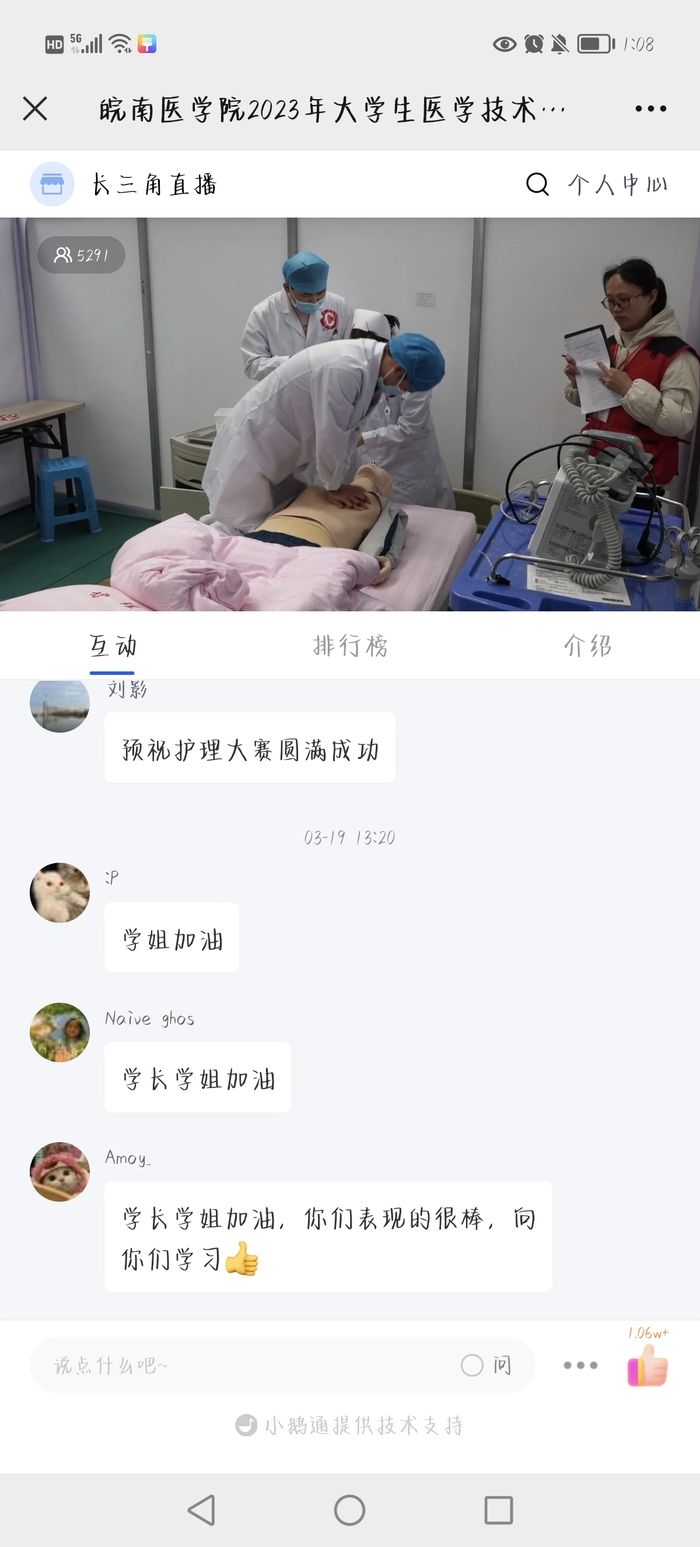Toggle the 问 question option
The image size is (700, 1547).
[x=486, y=1365]
